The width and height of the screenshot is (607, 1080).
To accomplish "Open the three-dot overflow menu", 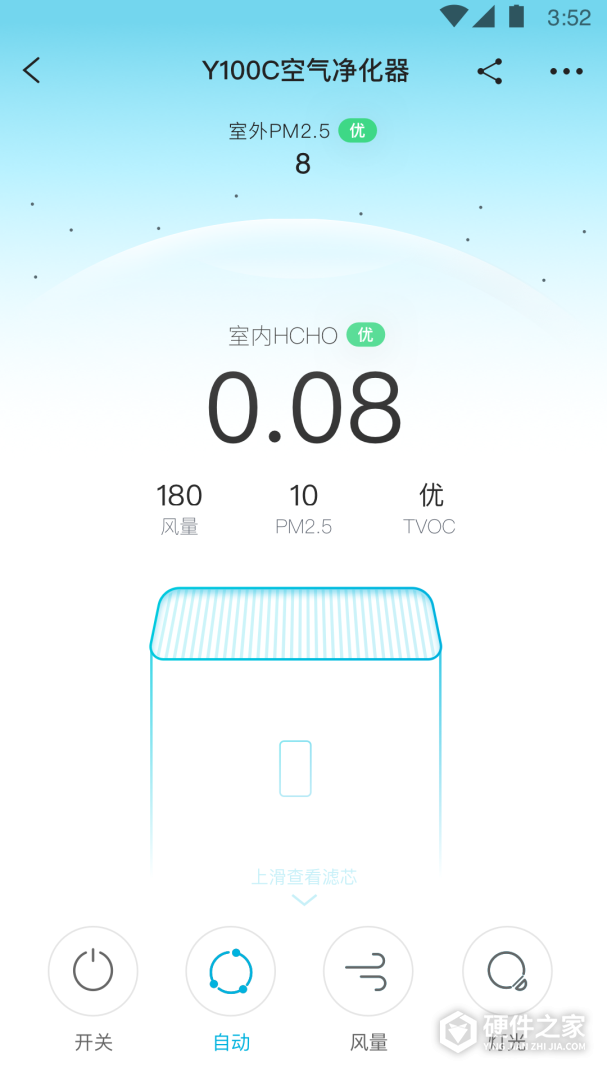I will pos(566,71).
